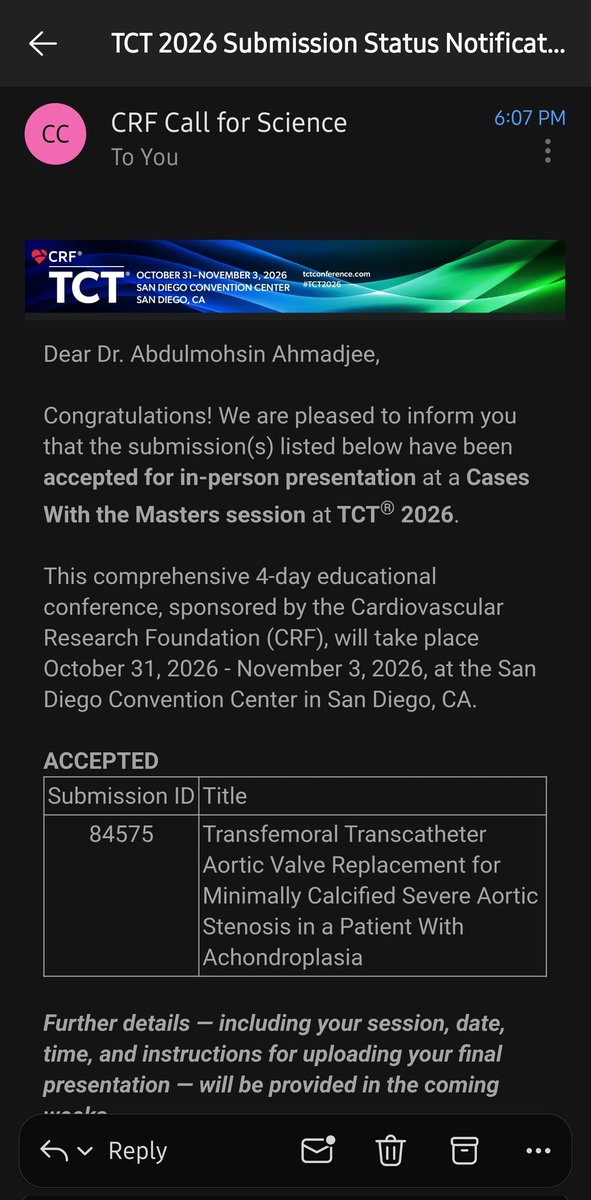The image size is (591, 1200).
Task: Reply to this email
Action: coord(137,1150)
